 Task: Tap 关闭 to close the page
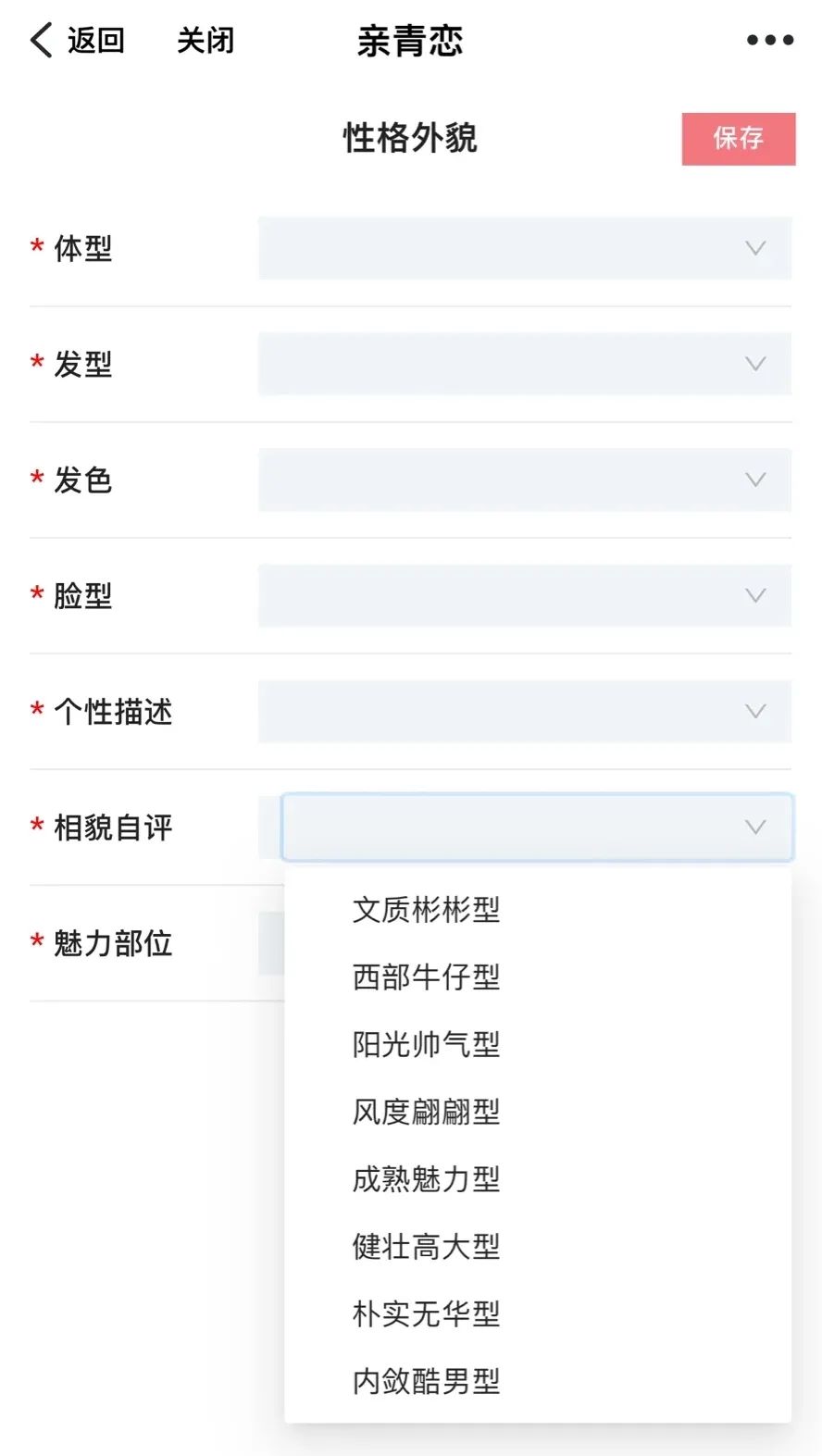click(x=205, y=41)
